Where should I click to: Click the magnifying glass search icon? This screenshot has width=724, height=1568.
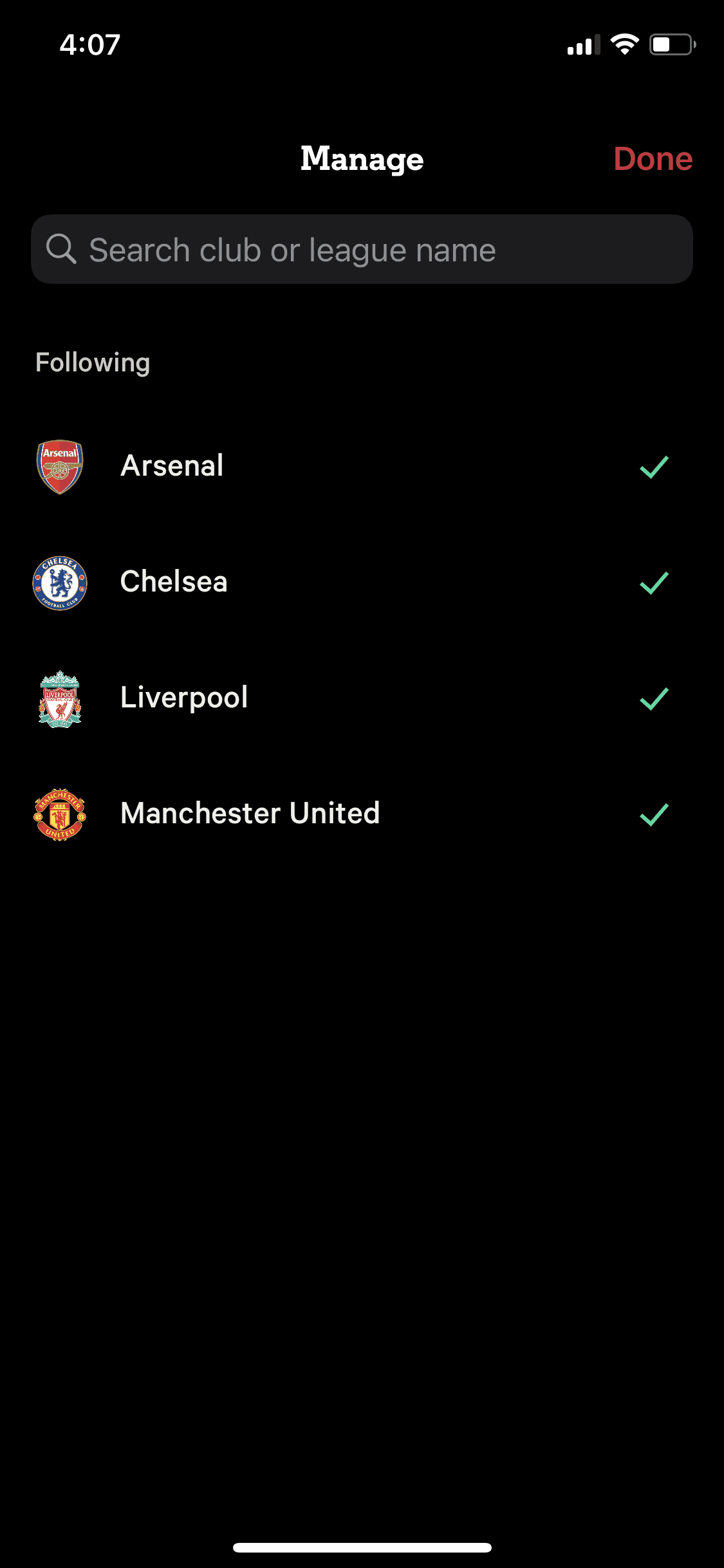coord(61,249)
